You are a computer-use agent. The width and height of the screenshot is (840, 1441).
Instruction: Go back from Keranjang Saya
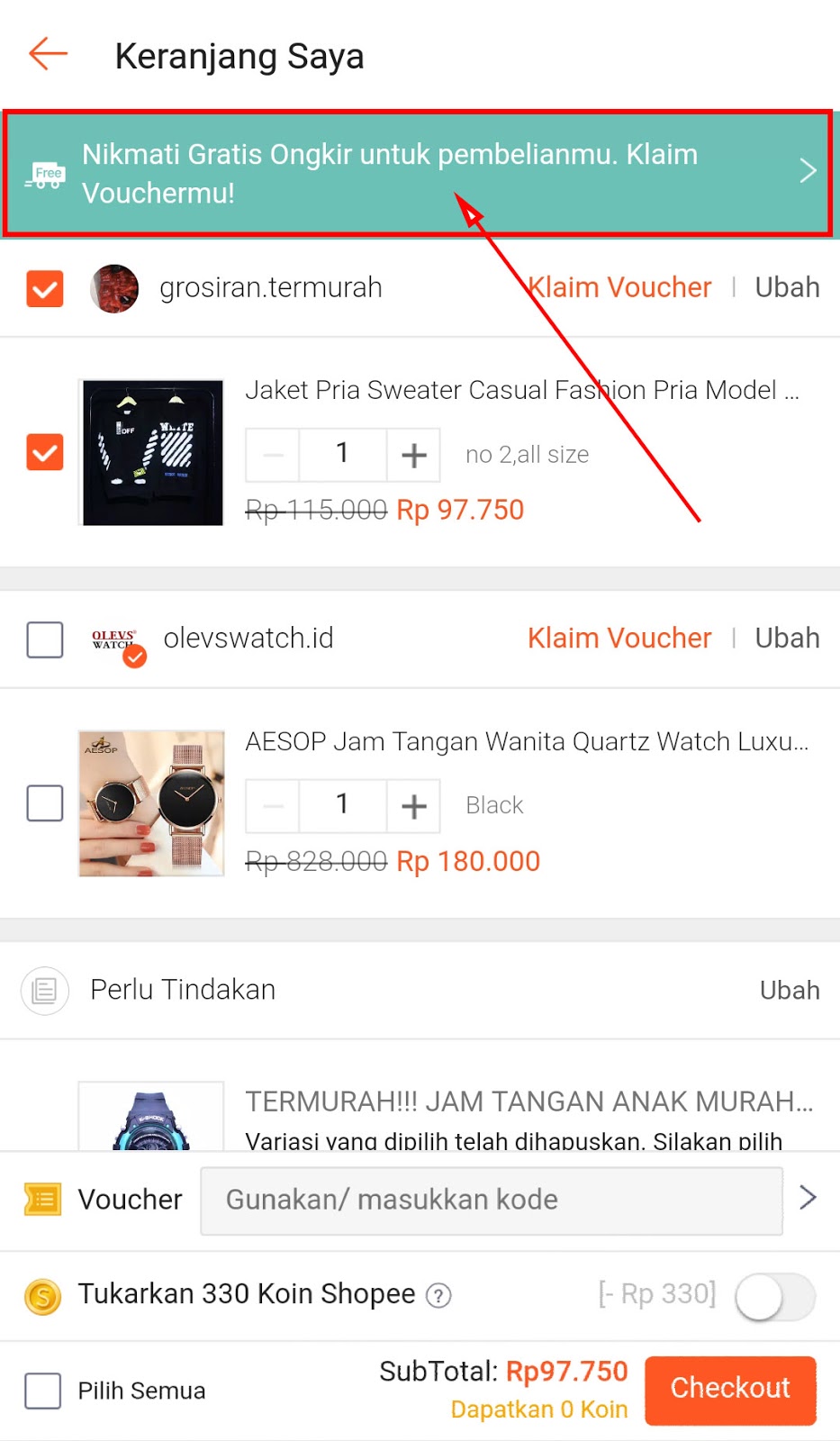[x=49, y=54]
